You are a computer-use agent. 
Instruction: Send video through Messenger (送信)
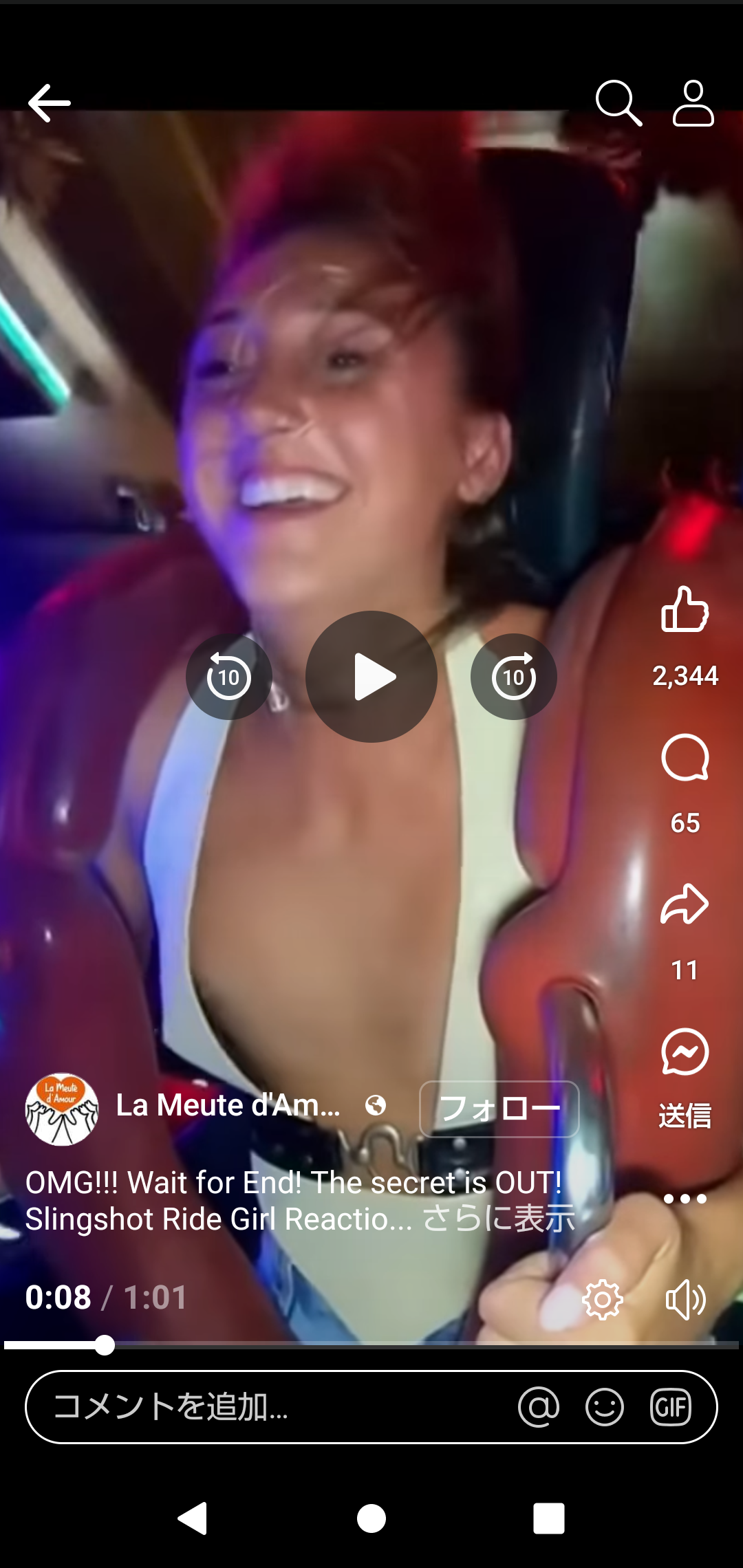[x=685, y=1052]
